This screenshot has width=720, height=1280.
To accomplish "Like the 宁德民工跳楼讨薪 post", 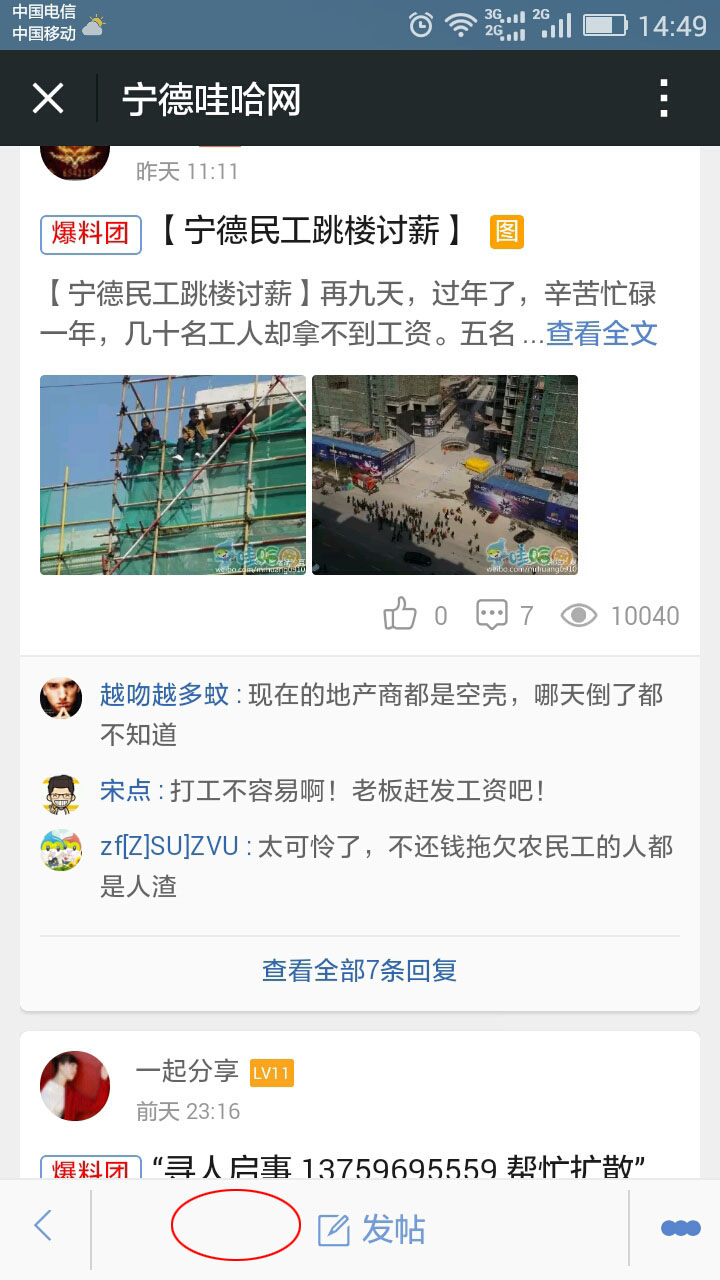I will click(x=401, y=615).
